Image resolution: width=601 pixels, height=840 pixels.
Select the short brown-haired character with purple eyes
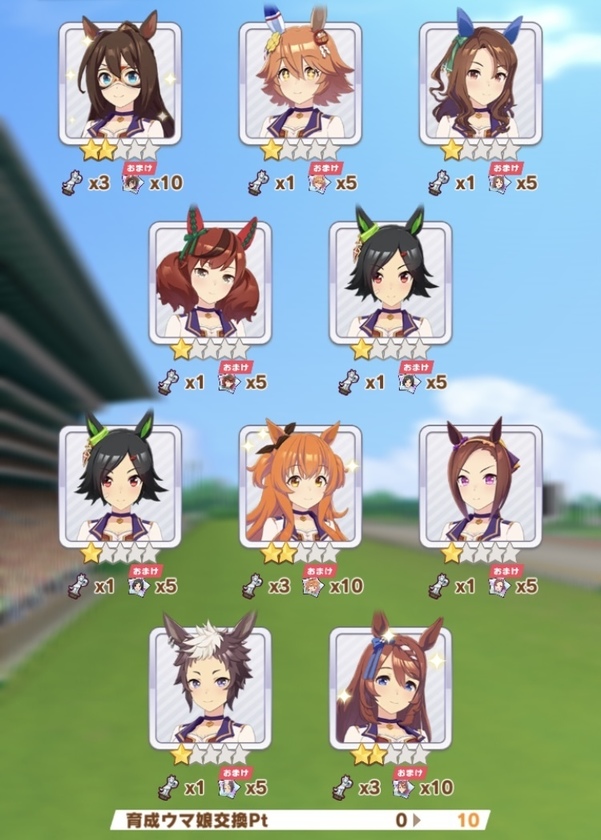coord(480,487)
